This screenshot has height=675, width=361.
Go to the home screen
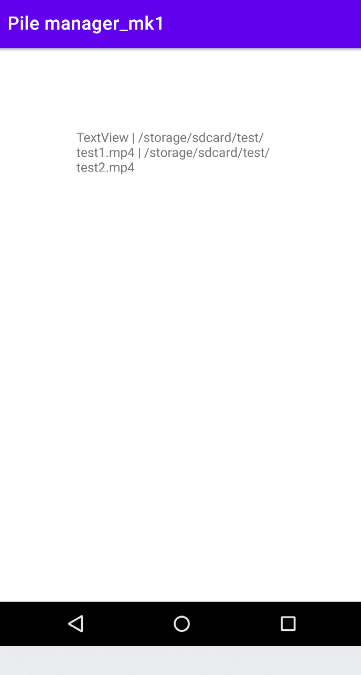(x=182, y=623)
